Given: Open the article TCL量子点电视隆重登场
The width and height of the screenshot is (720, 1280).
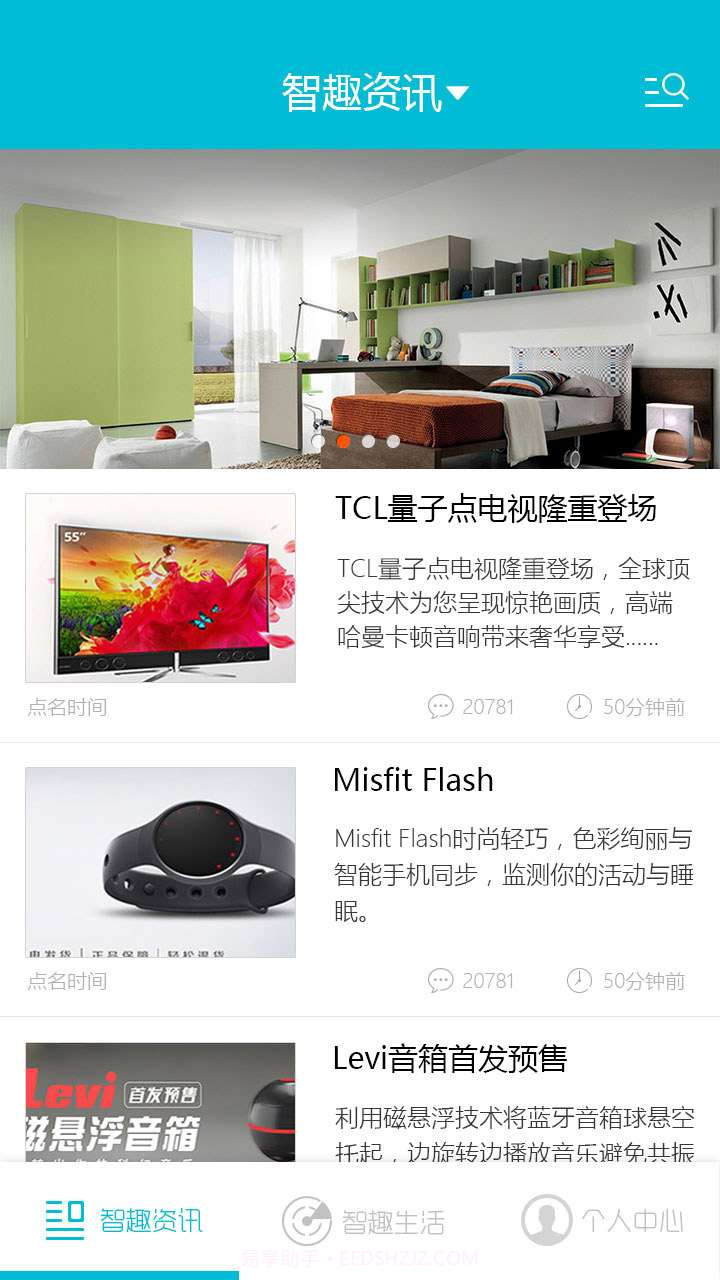Looking at the screenshot, I should [494, 511].
